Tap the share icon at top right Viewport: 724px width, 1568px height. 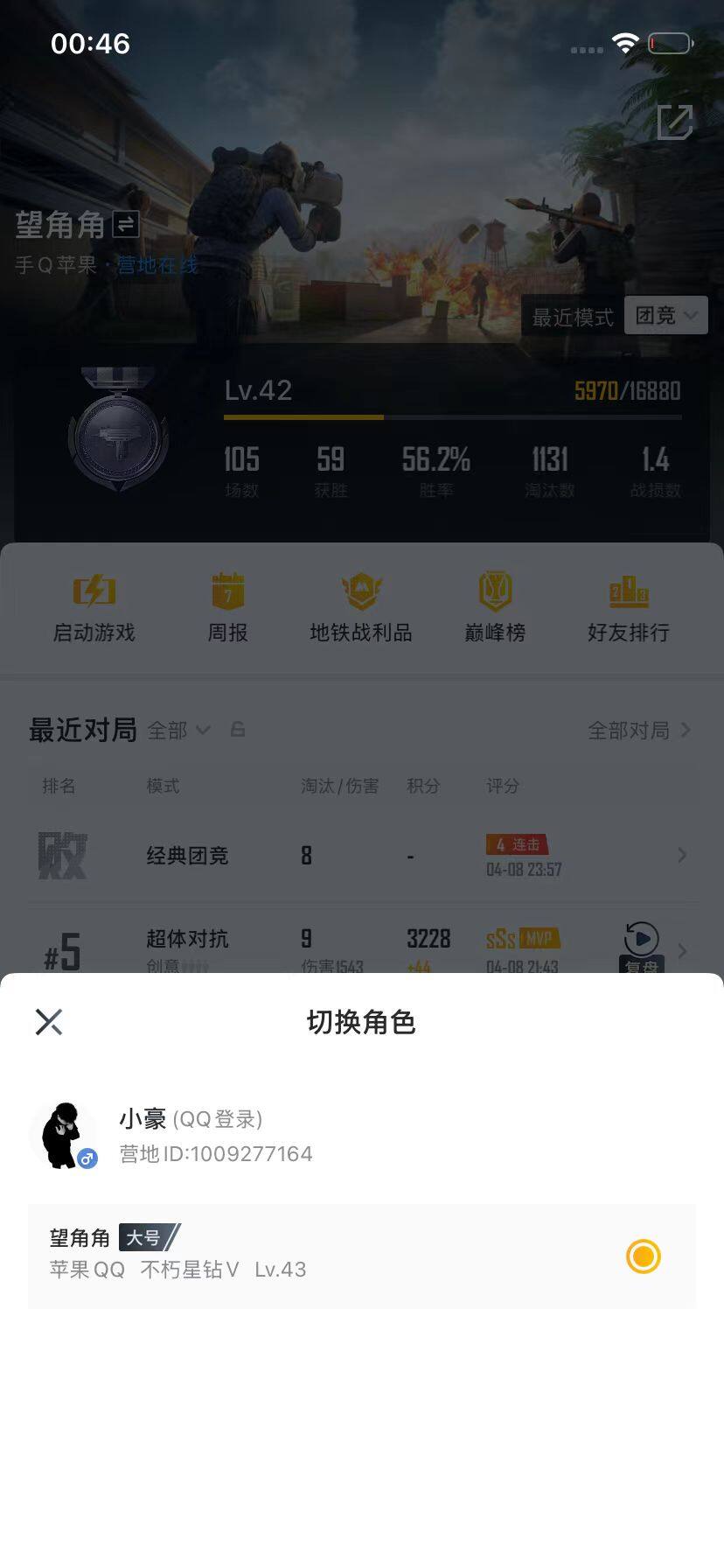pyautogui.click(x=675, y=122)
